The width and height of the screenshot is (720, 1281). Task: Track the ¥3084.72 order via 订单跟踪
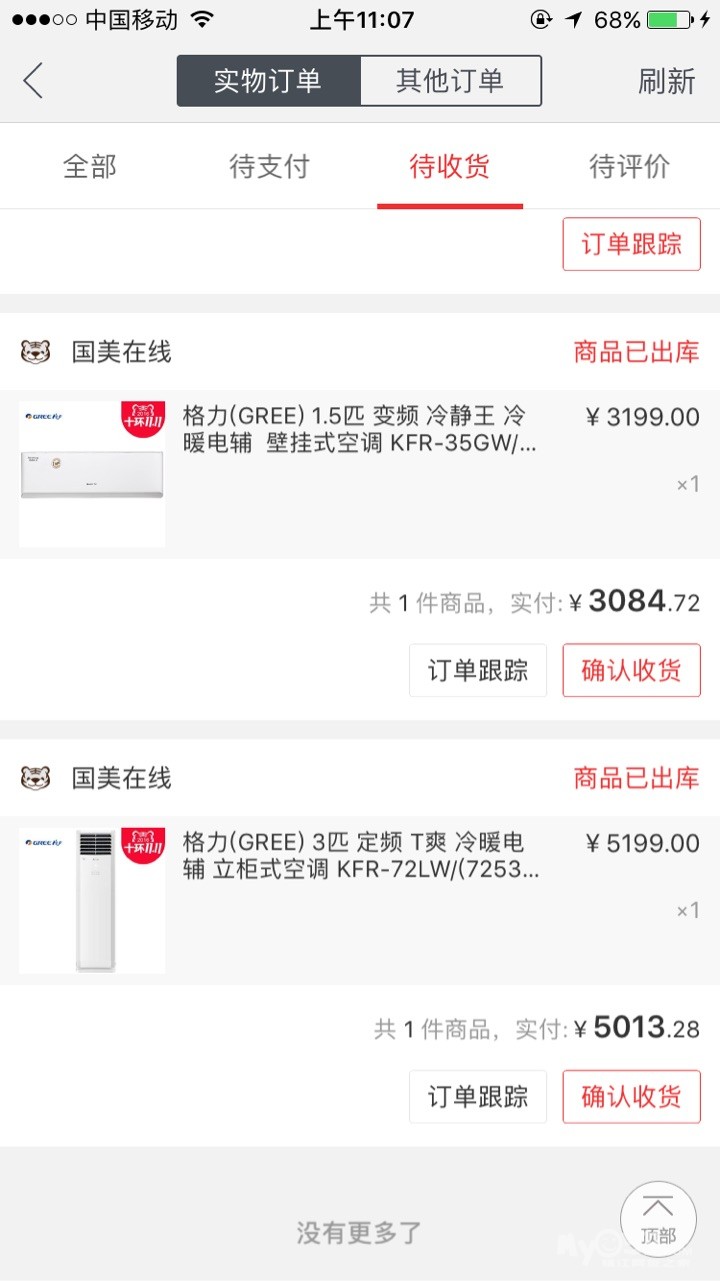478,670
